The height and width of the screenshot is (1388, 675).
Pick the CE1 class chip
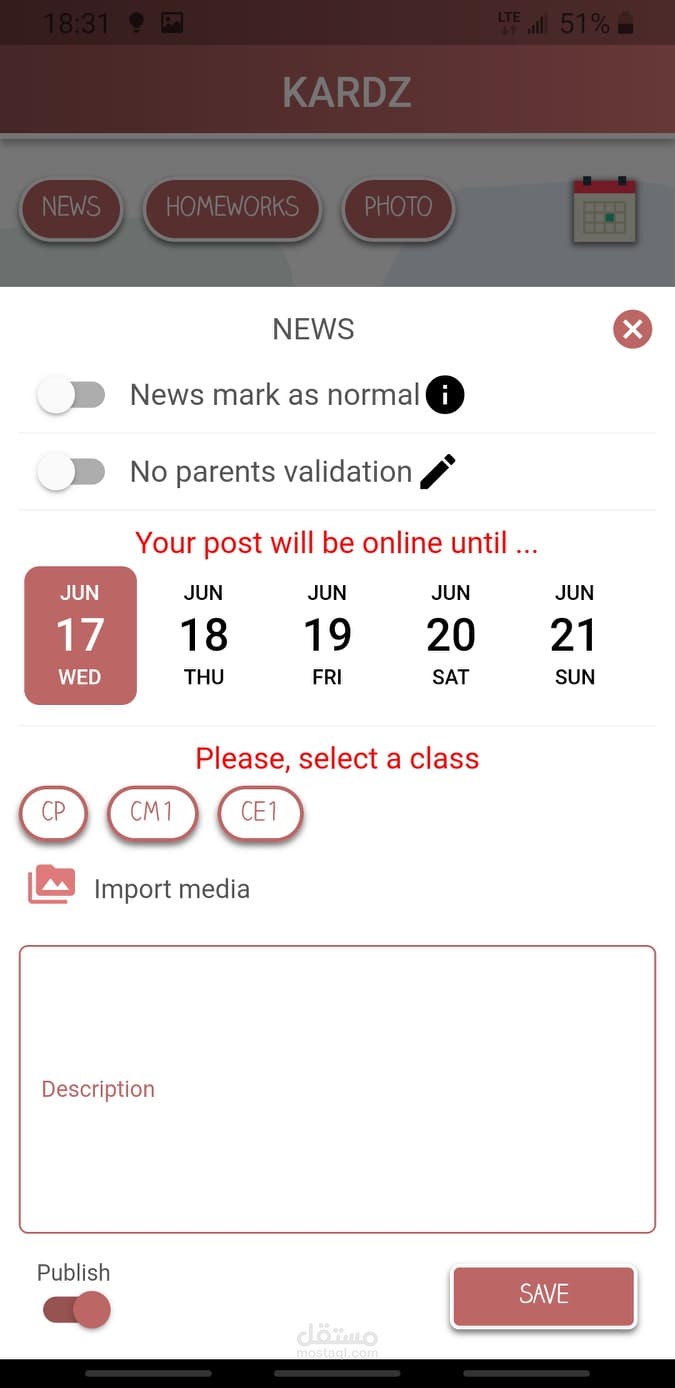(259, 812)
